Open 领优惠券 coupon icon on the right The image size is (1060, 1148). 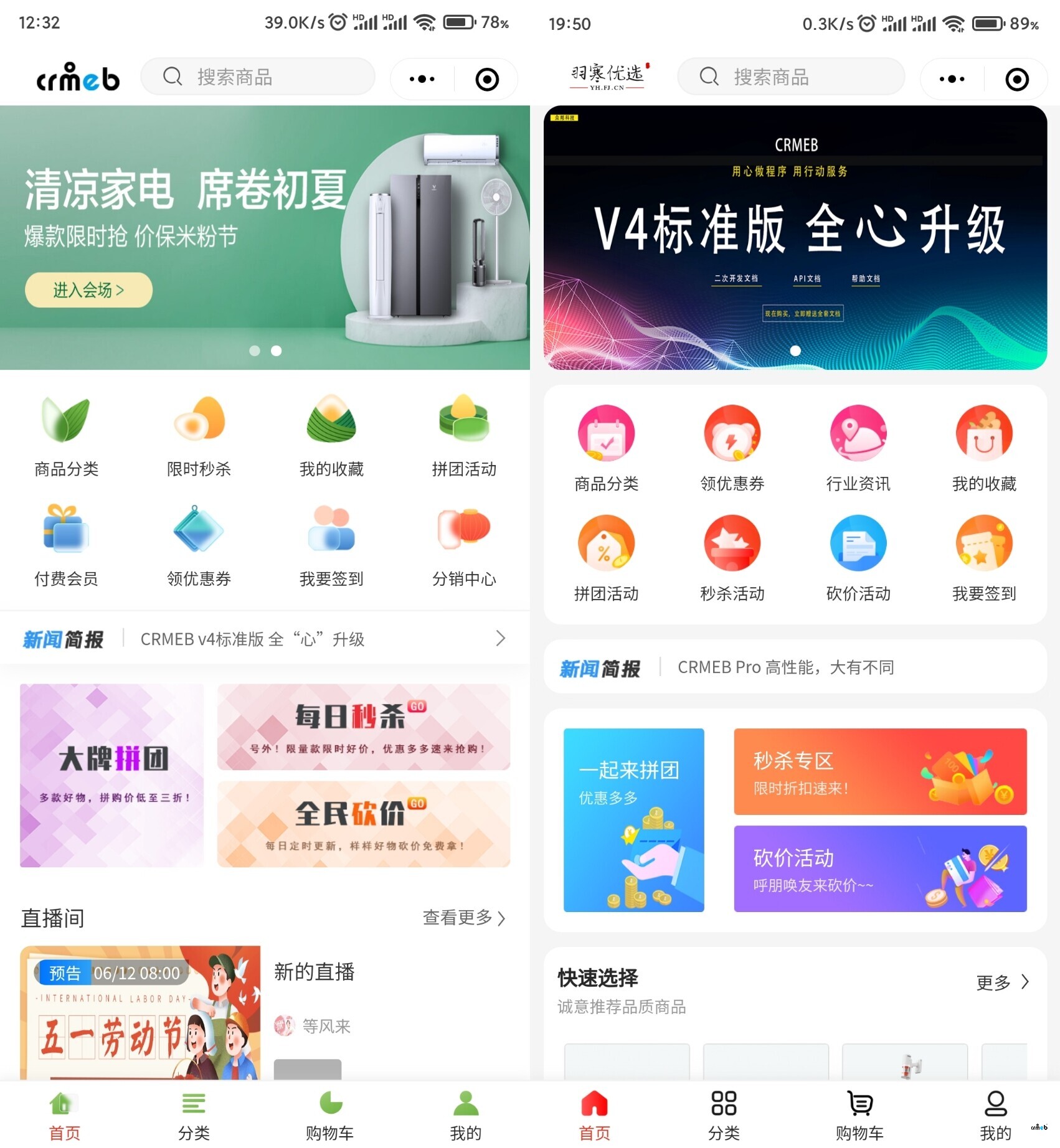pos(732,448)
